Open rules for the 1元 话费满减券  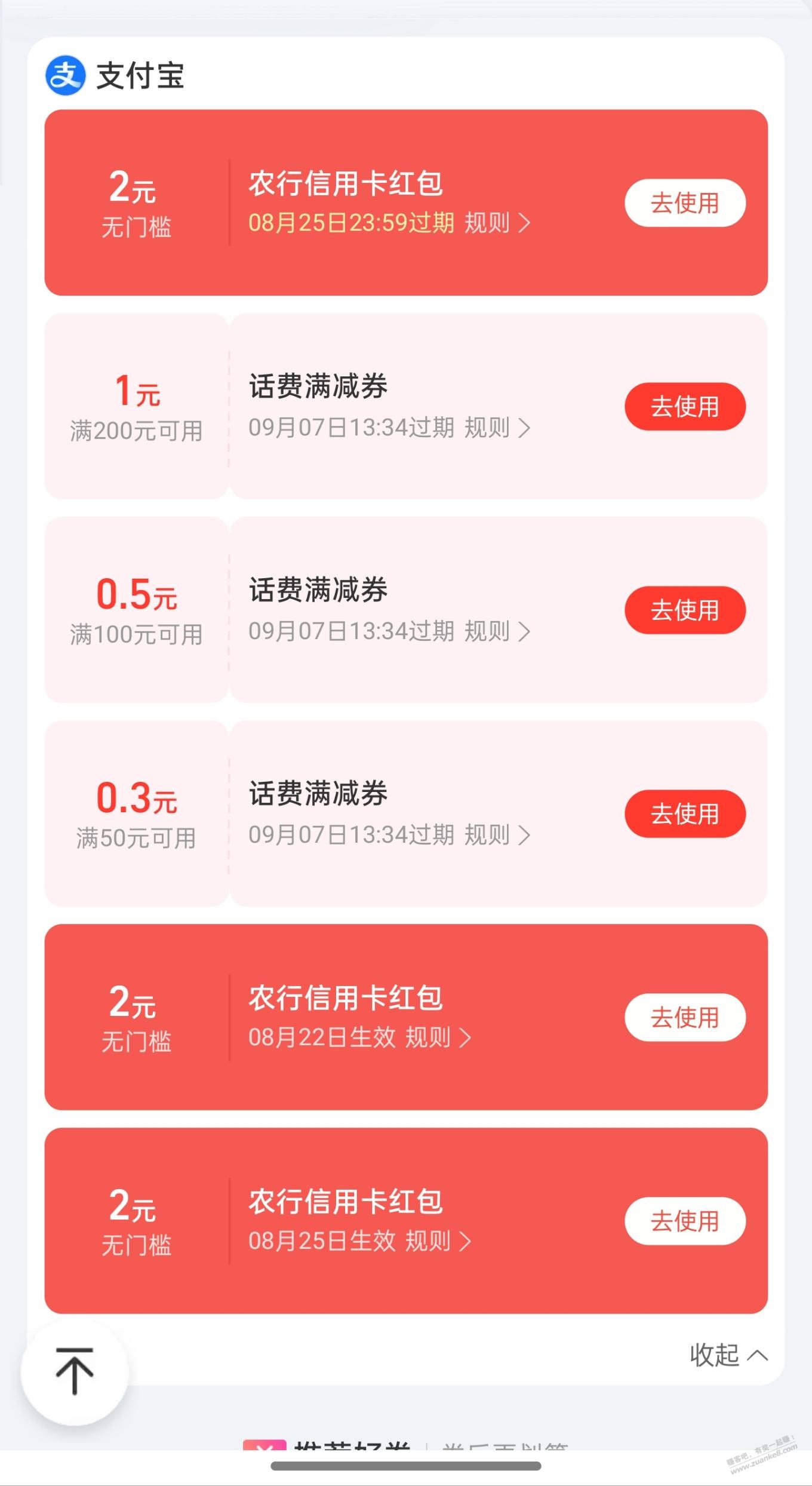[x=503, y=428]
